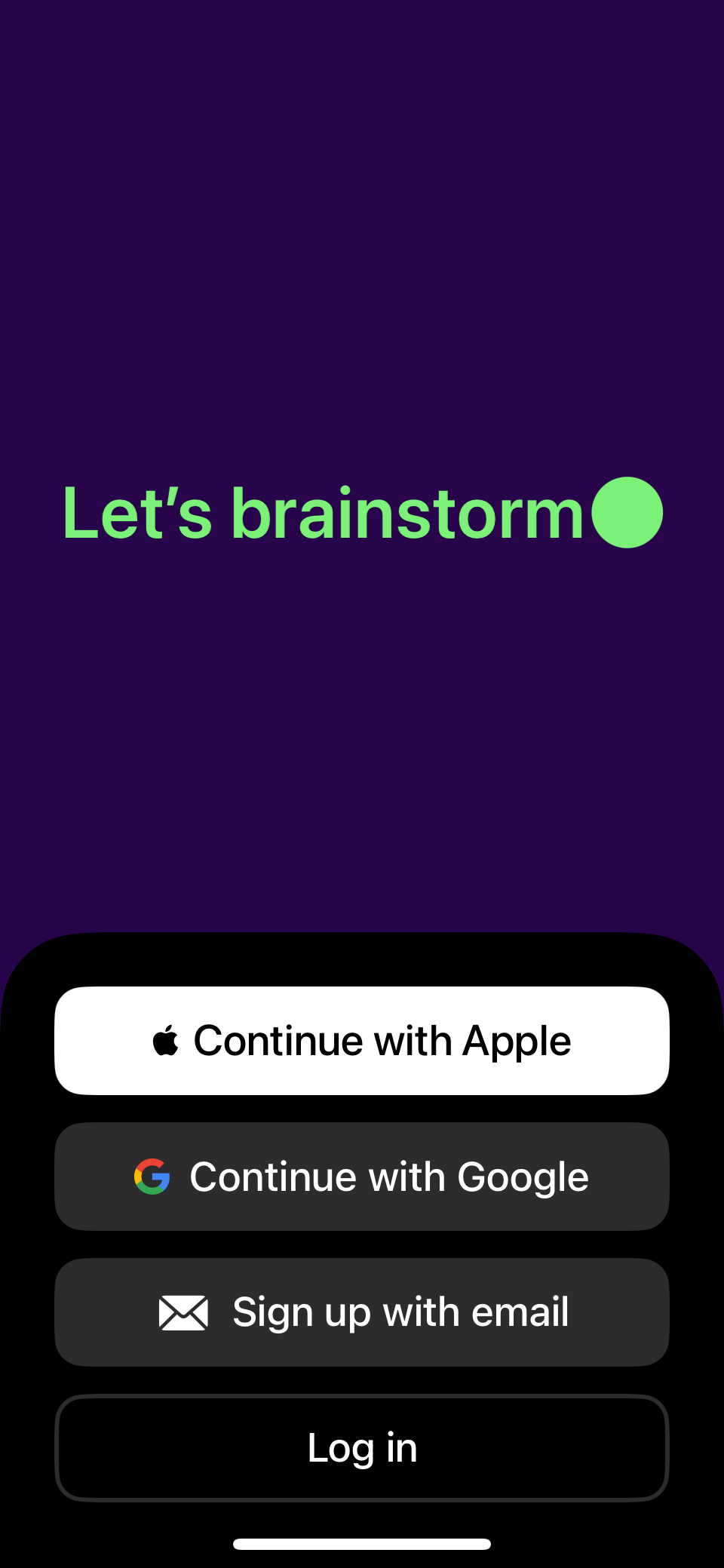Viewport: 724px width, 1568px height.
Task: Continue with Apple sign-in
Action: pos(362,1041)
